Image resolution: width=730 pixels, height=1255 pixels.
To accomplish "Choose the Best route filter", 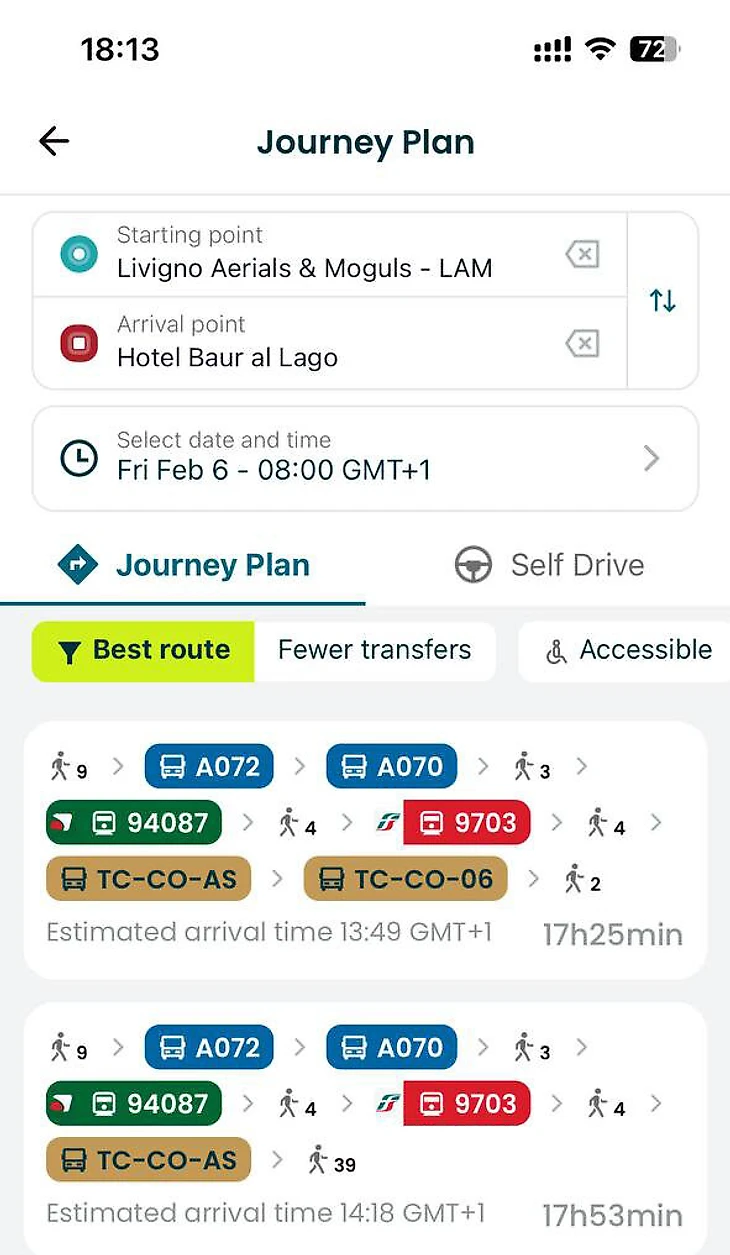I will click(x=143, y=651).
